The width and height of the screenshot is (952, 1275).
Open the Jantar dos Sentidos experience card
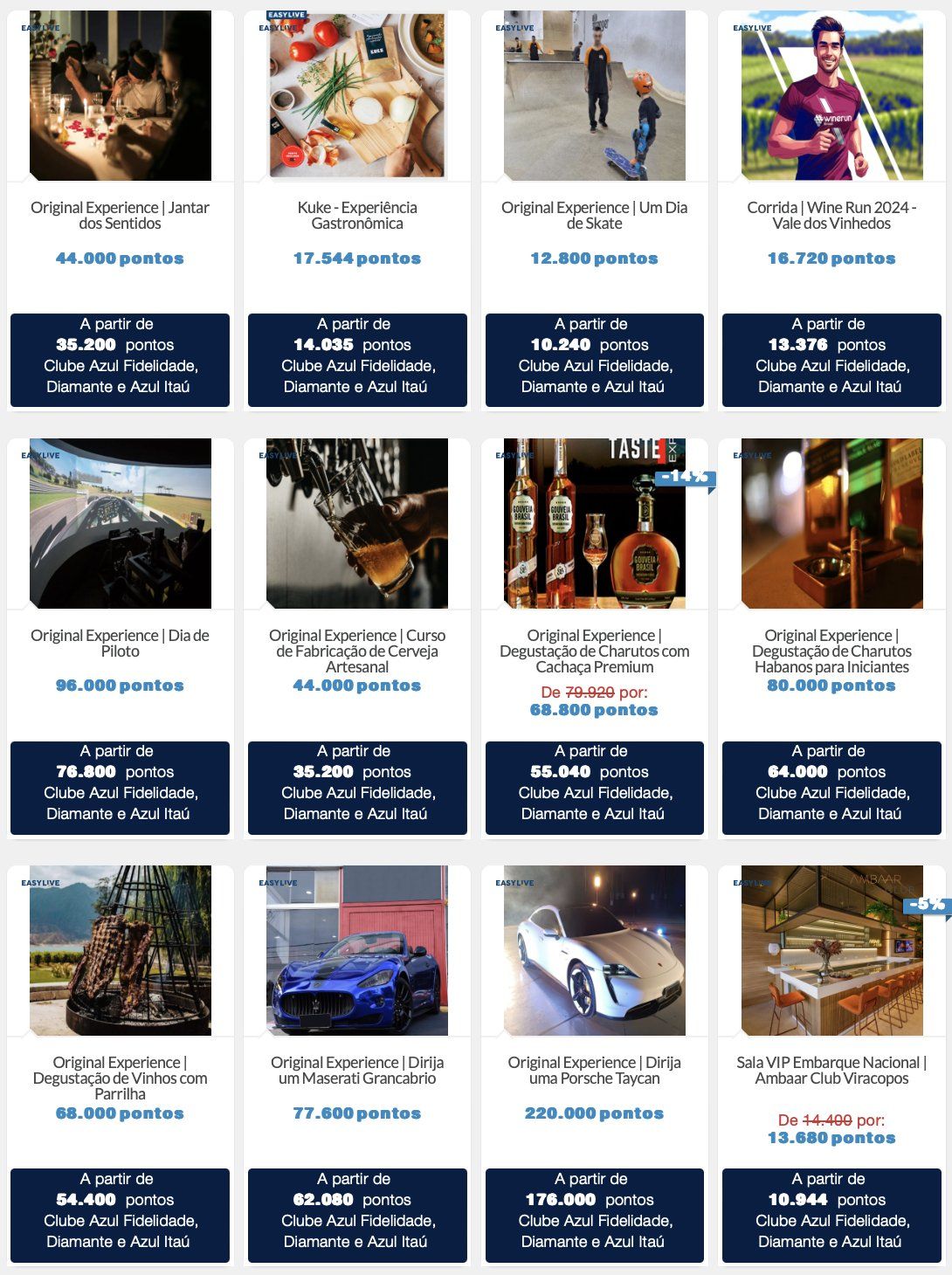point(120,215)
